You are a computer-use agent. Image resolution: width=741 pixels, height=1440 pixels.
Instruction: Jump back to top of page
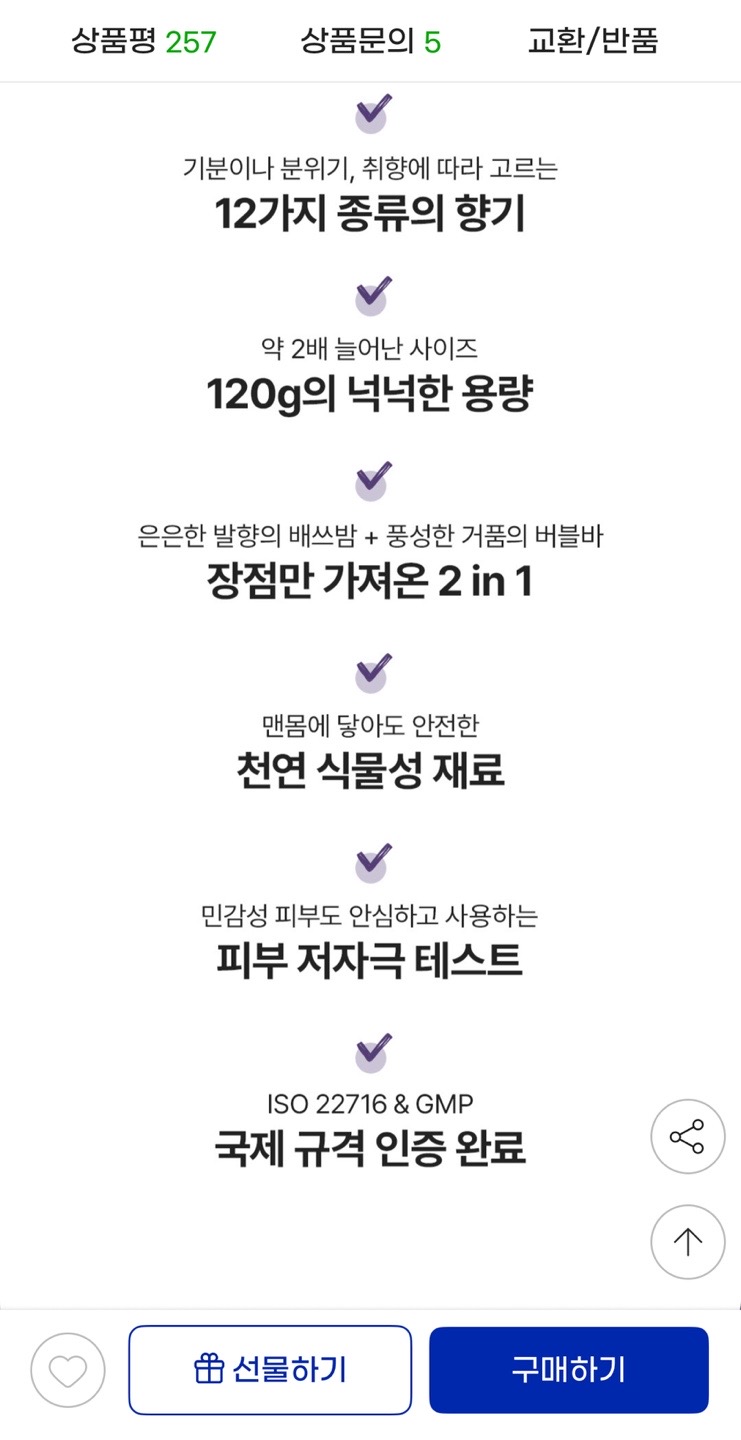pos(687,1241)
